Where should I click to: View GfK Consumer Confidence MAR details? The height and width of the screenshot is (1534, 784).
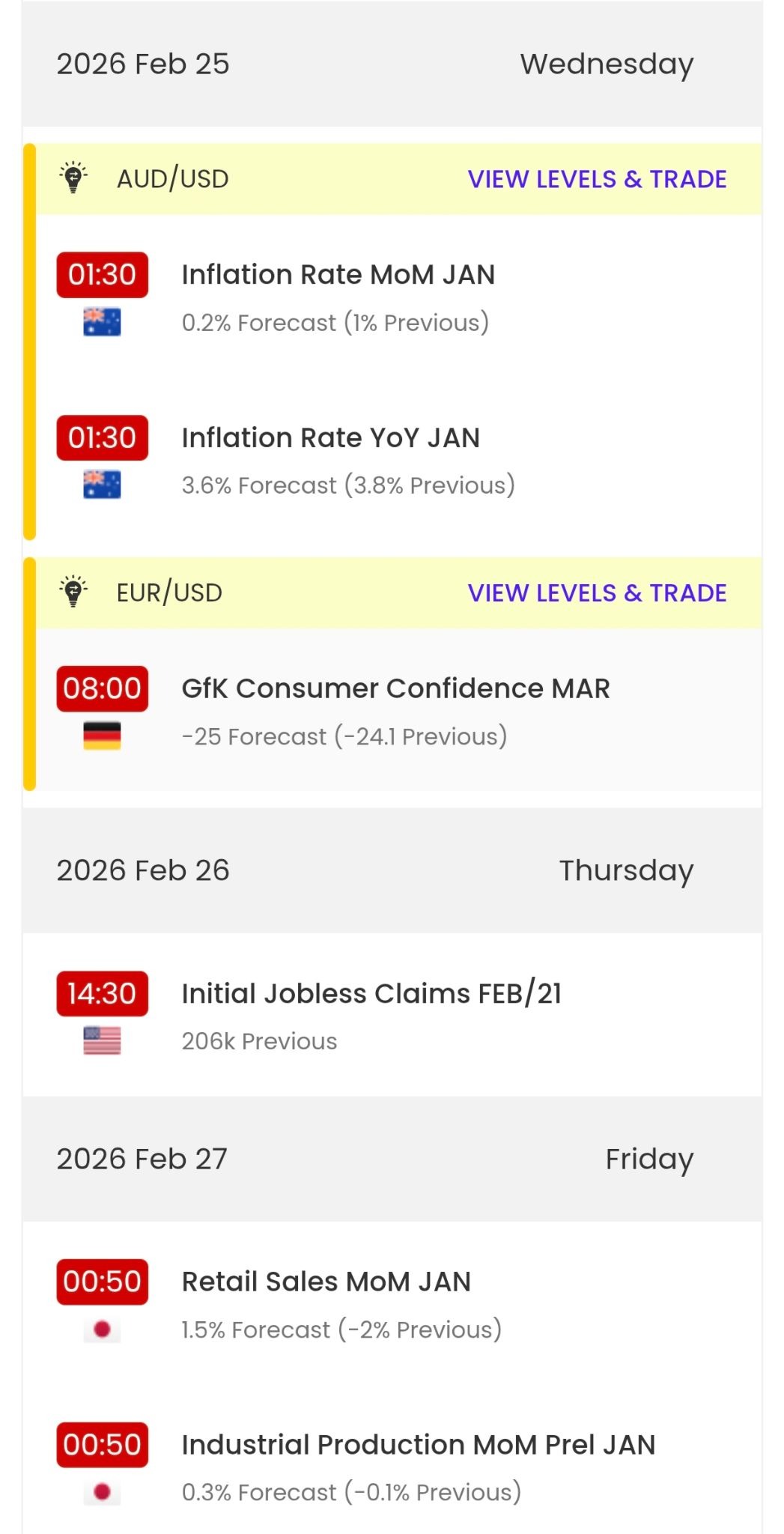[395, 689]
